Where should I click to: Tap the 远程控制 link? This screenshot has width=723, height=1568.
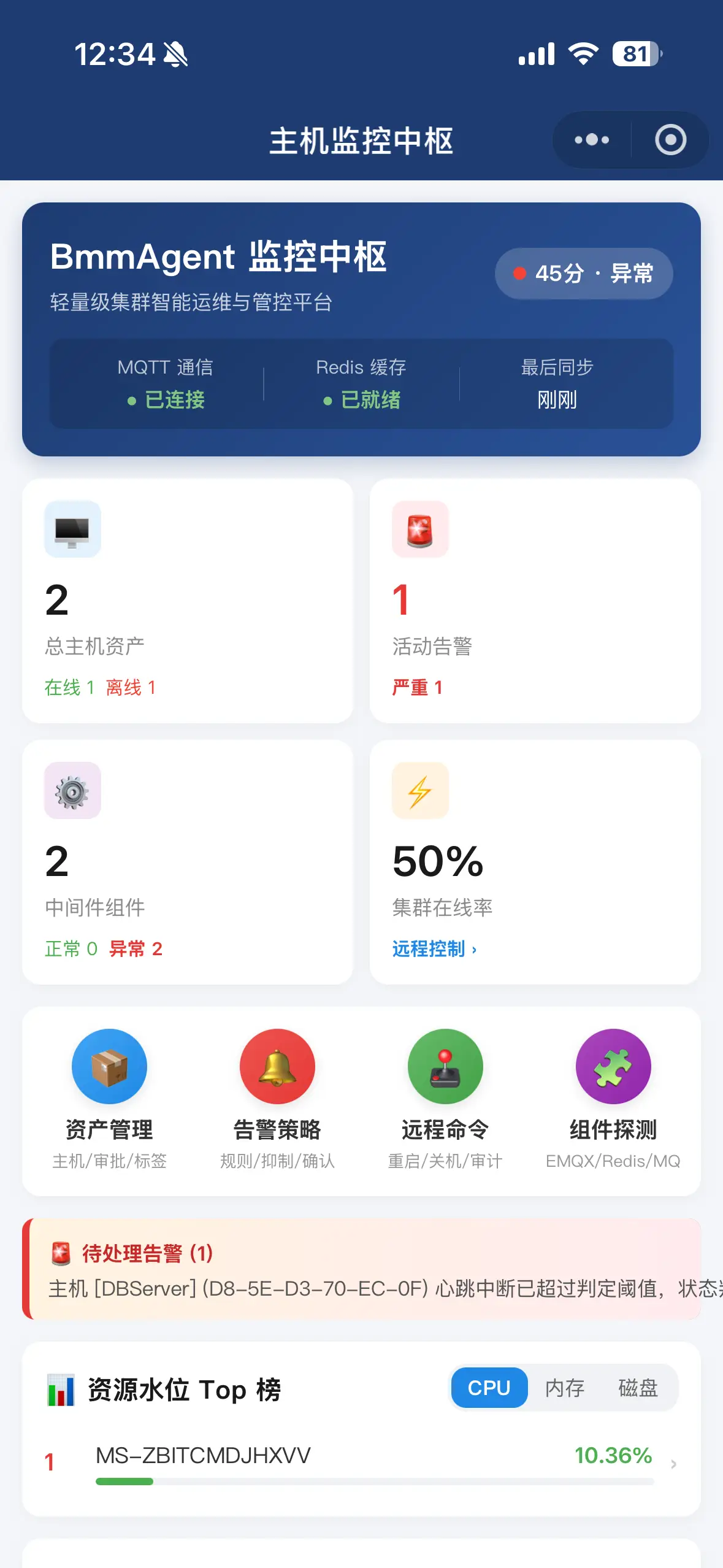434,949
